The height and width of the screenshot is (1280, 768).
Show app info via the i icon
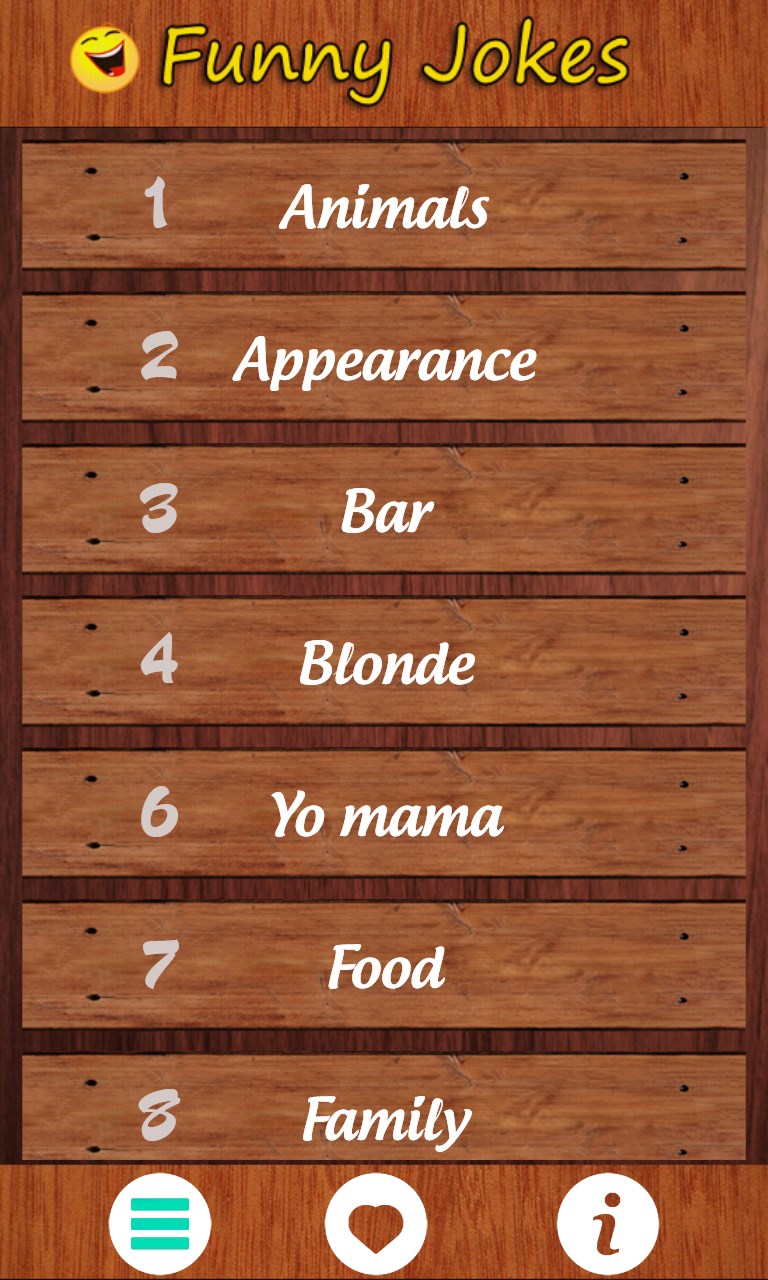pyautogui.click(x=607, y=1223)
